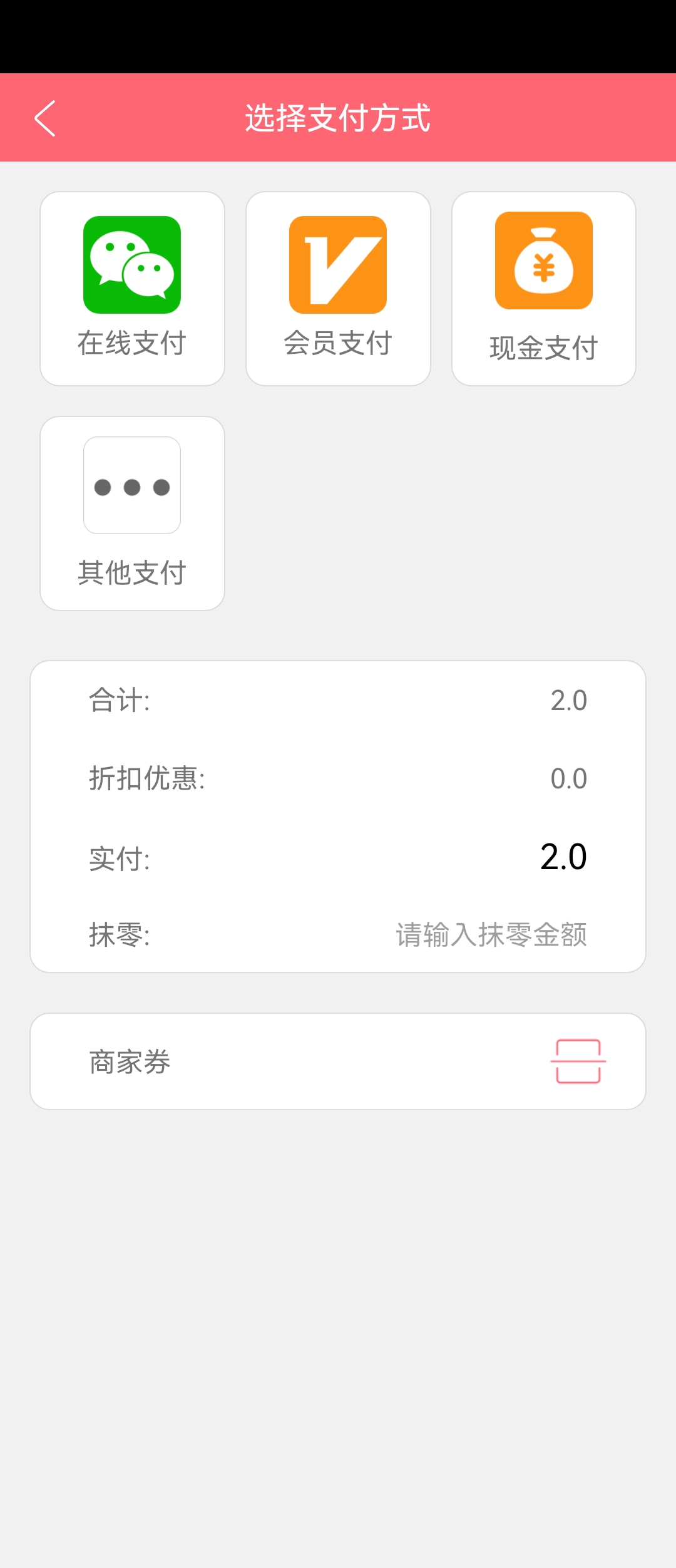Choose 在线支付 online payment
This screenshot has height=1568, width=676.
(132, 289)
